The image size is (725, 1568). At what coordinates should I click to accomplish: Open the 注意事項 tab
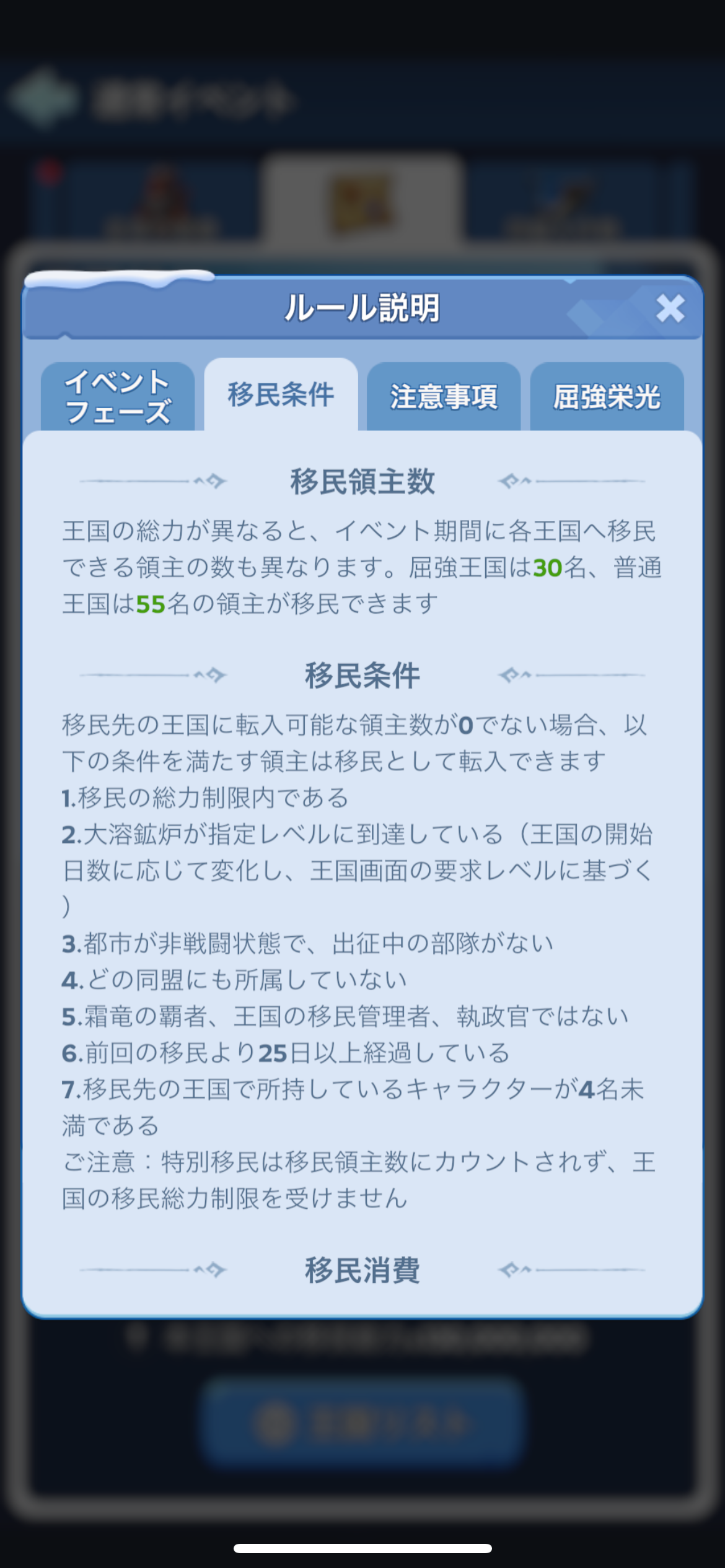click(444, 396)
